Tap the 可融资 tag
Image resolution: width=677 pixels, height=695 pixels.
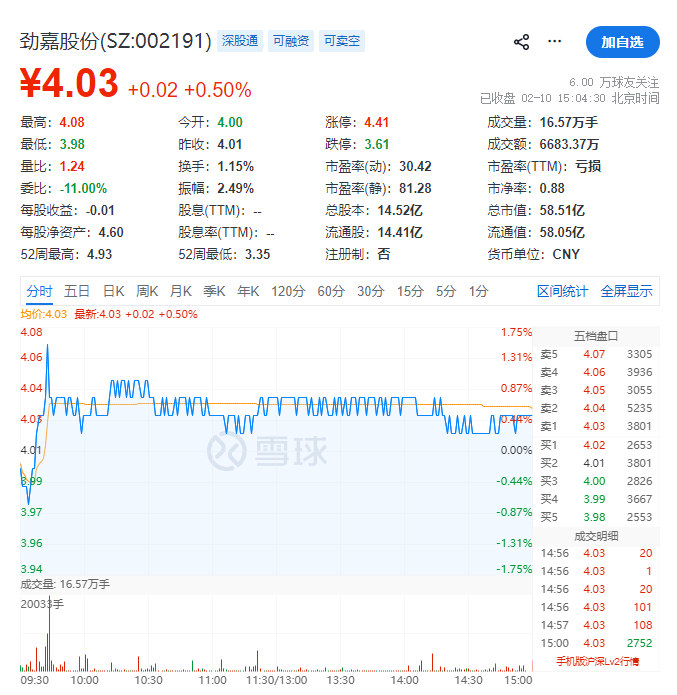tap(291, 41)
